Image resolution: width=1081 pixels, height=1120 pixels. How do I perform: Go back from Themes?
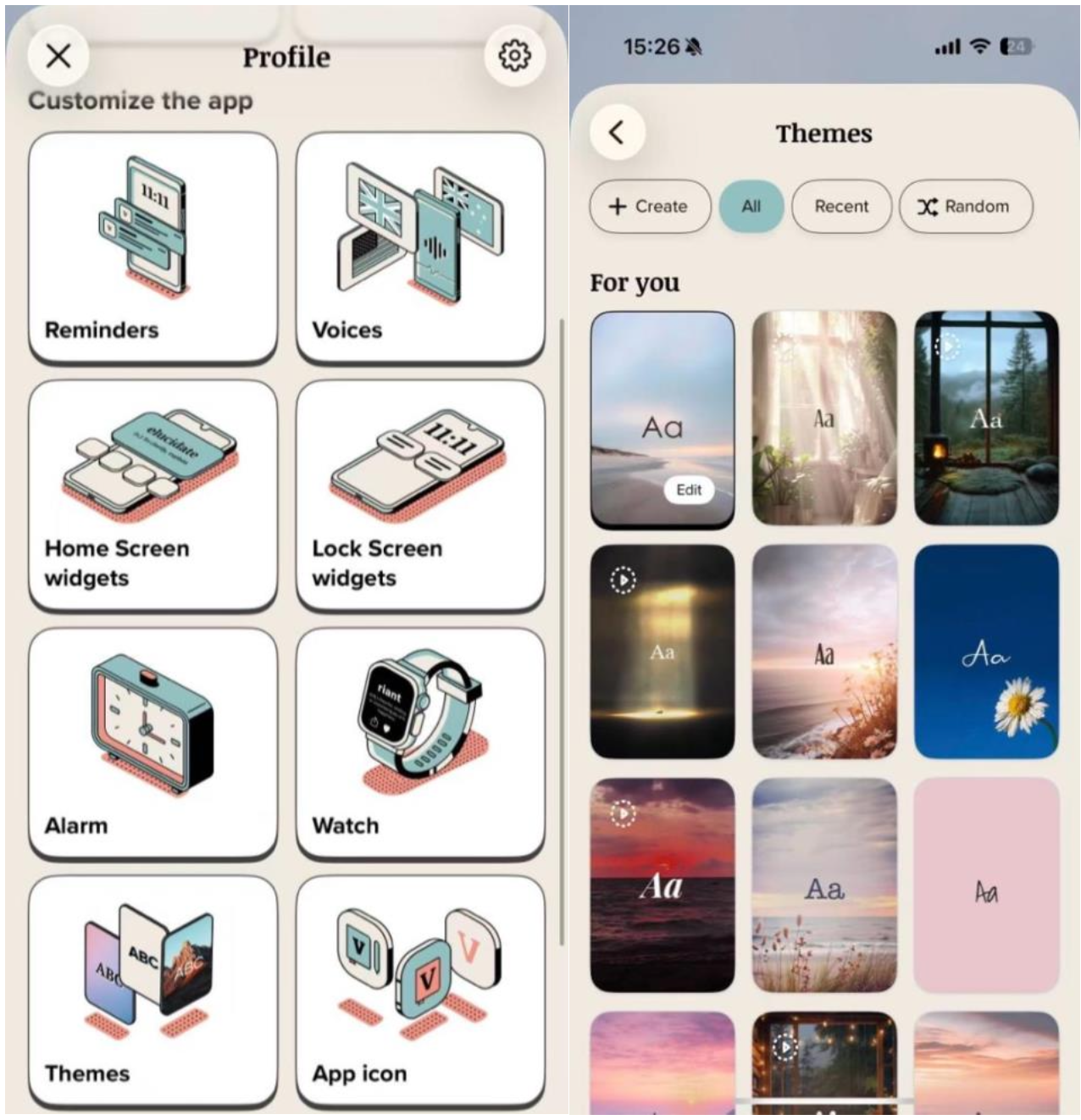[617, 132]
